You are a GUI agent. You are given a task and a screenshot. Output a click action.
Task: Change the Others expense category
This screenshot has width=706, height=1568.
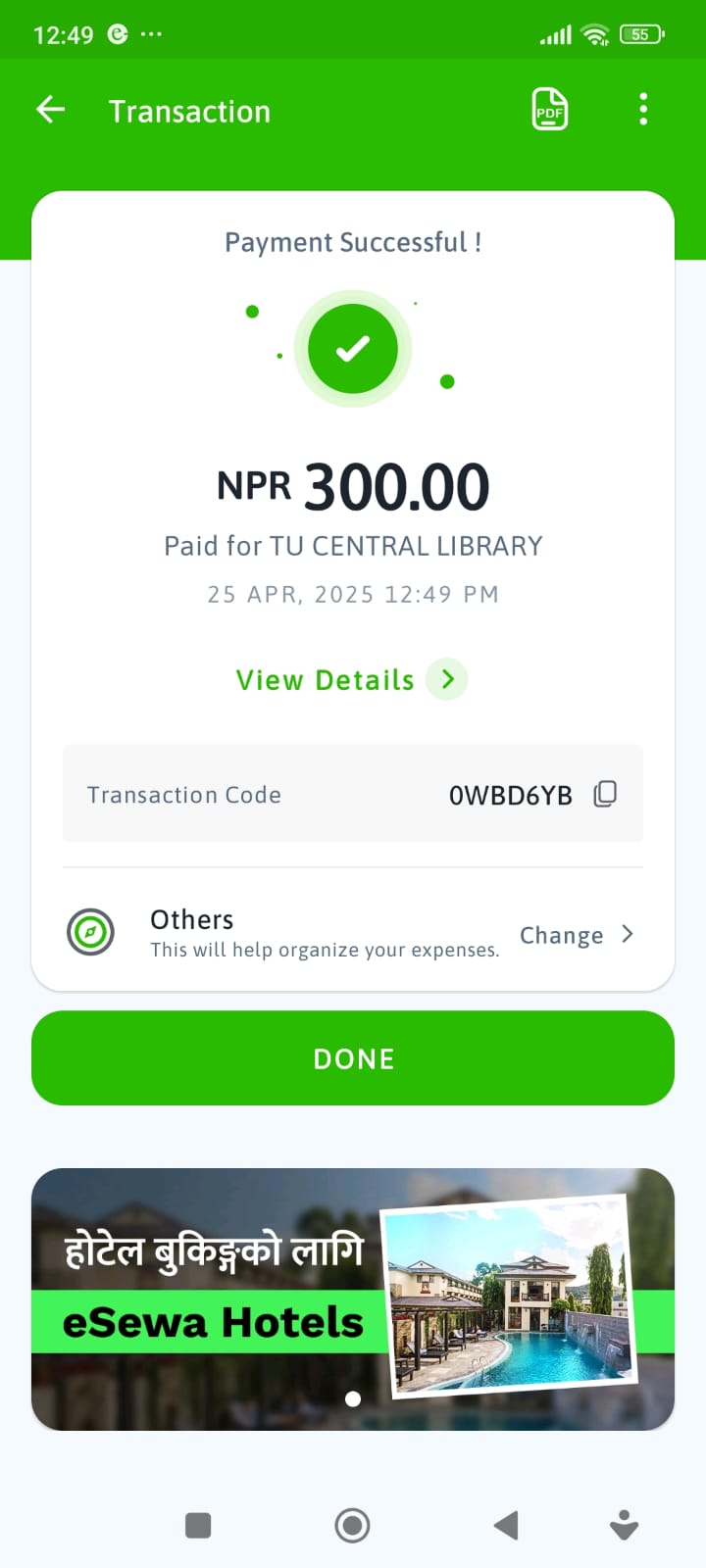pos(577,935)
